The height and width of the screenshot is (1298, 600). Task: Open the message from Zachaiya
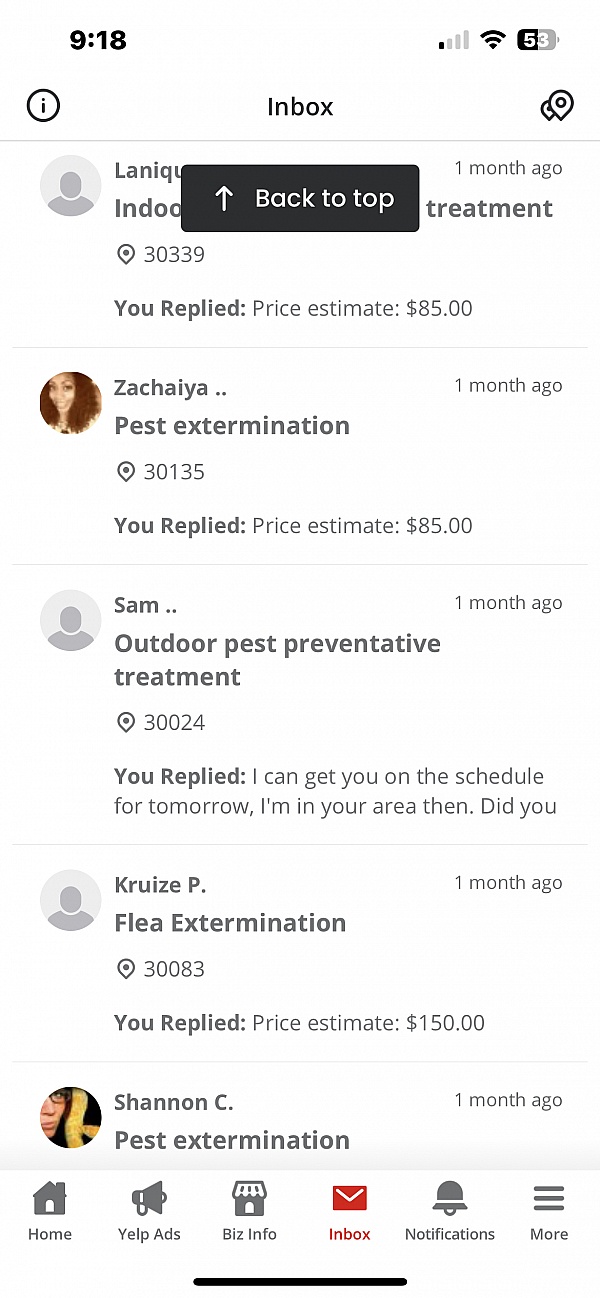point(300,456)
